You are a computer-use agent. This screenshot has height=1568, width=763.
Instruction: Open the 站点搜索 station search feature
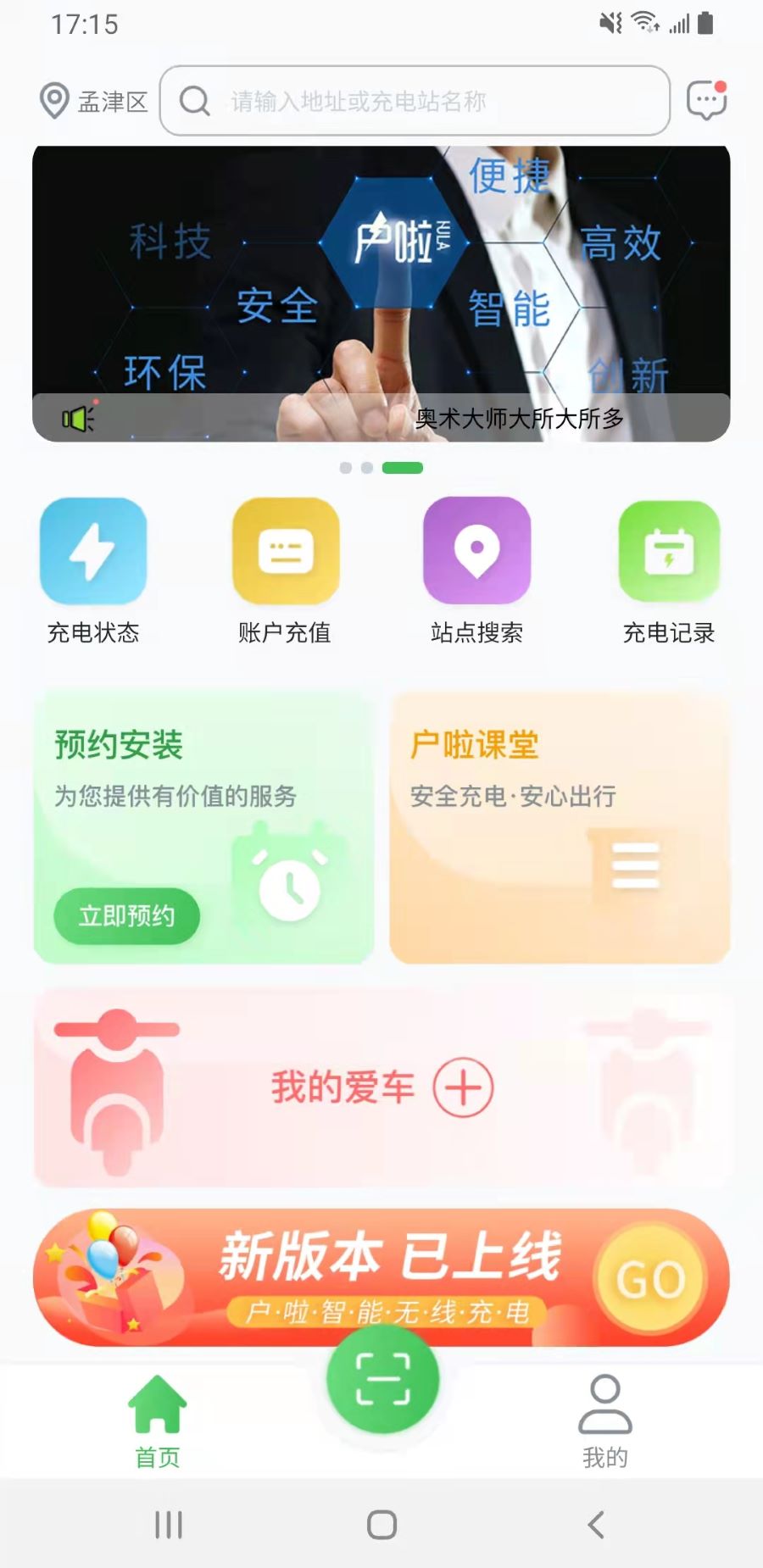click(476, 551)
